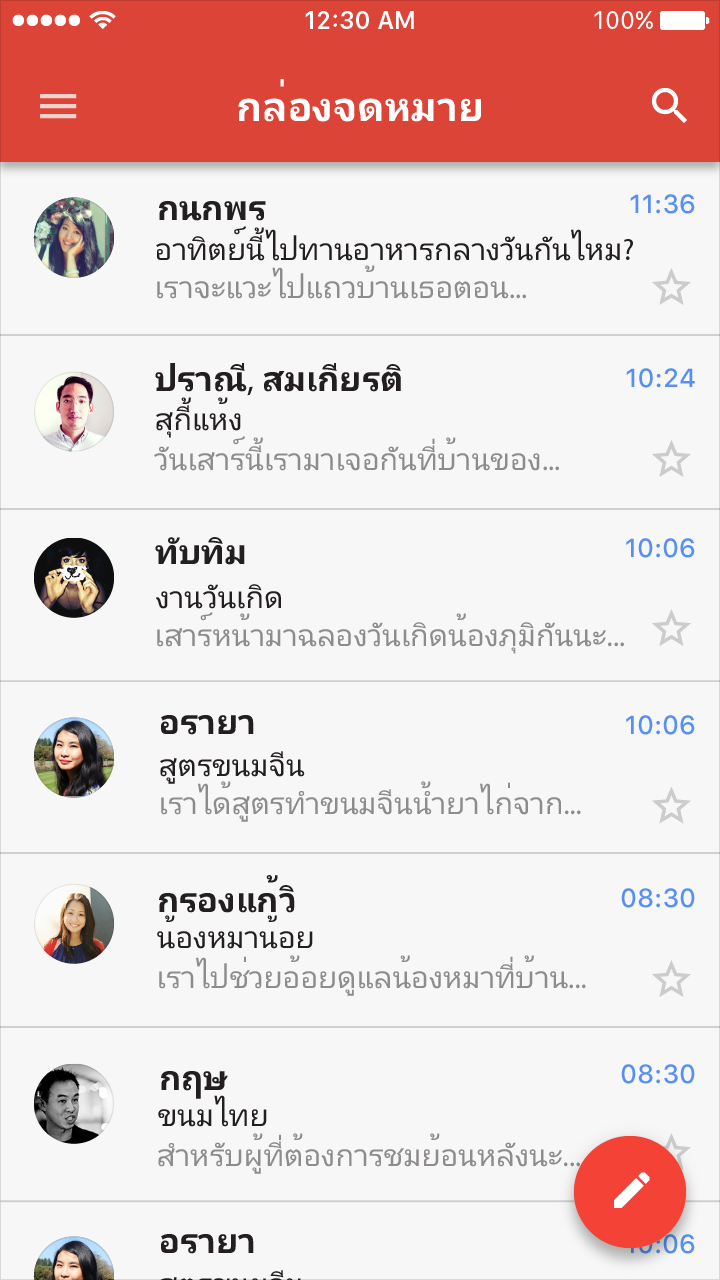720x1280 pixels.
Task: Open the hamburger navigation menu
Action: (58, 106)
